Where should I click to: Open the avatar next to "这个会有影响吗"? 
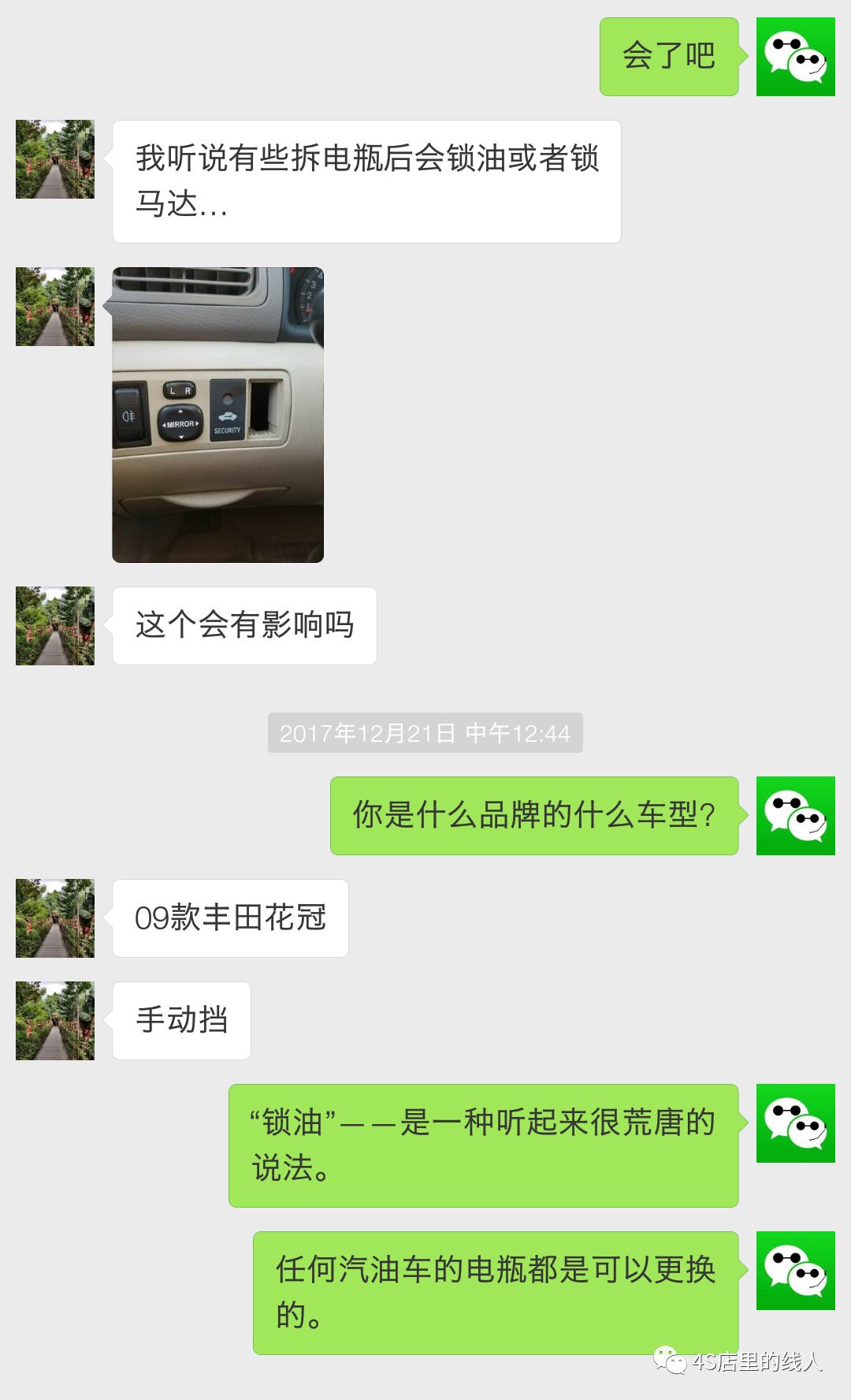point(54,625)
